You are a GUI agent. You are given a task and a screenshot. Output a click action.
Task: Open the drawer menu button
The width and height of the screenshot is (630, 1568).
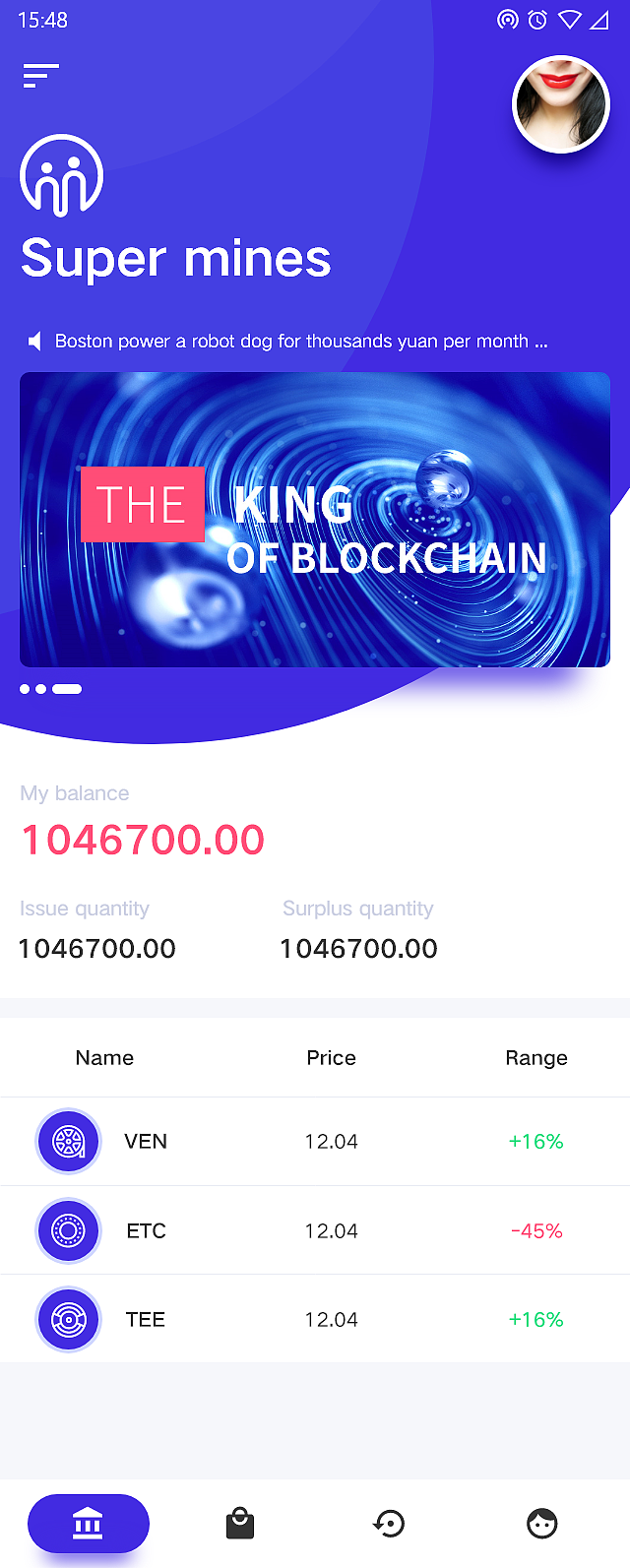(x=40, y=76)
